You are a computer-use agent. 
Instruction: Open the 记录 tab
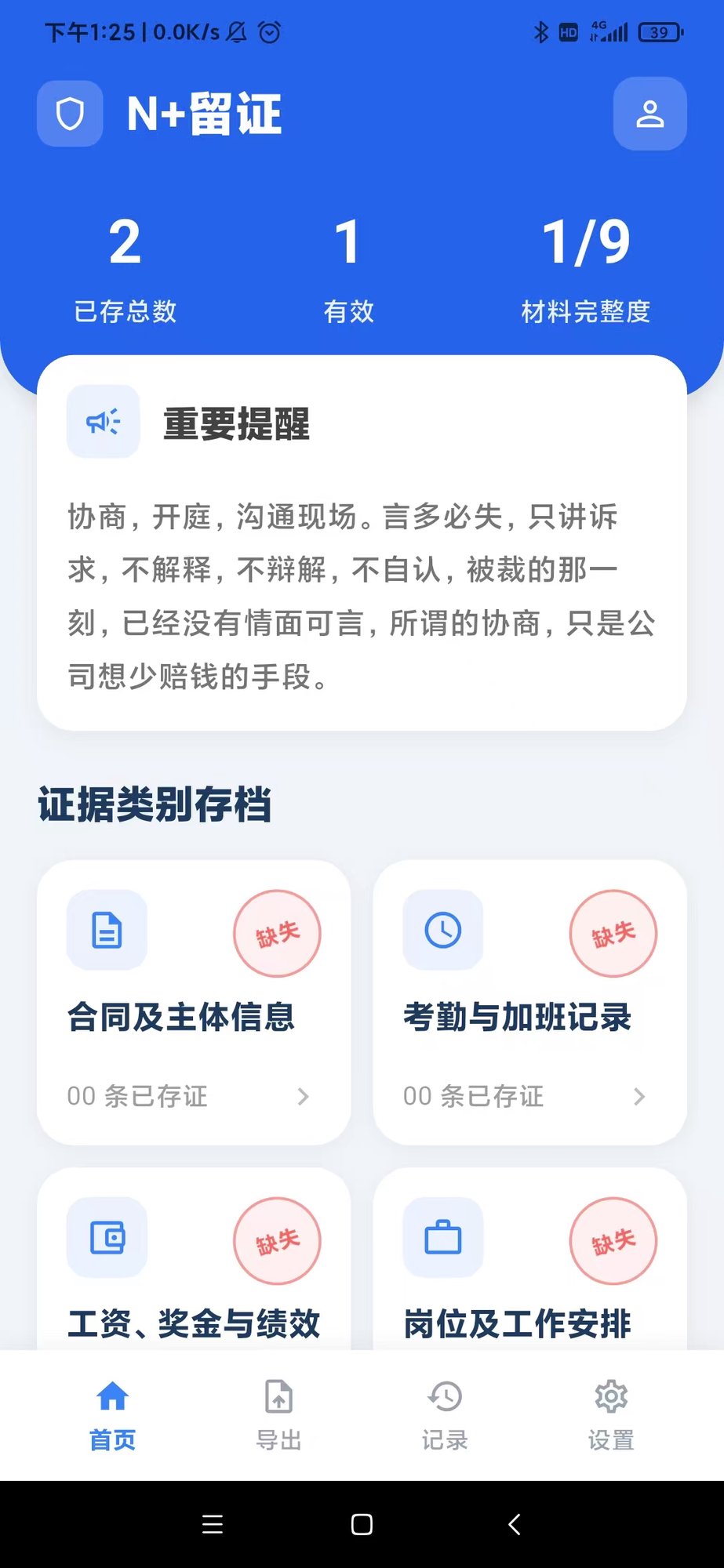[444, 1411]
